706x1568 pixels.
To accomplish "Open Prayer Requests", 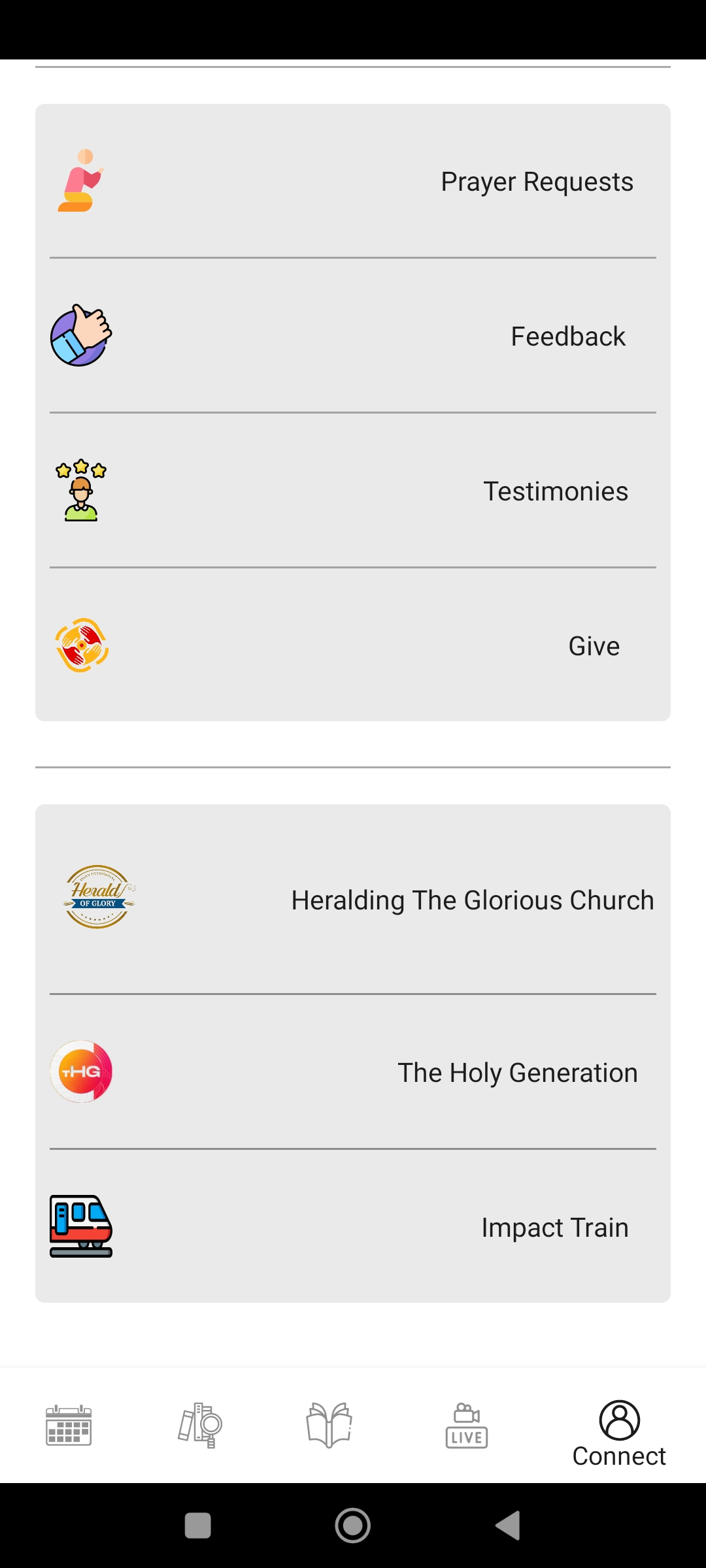I will pos(353,182).
